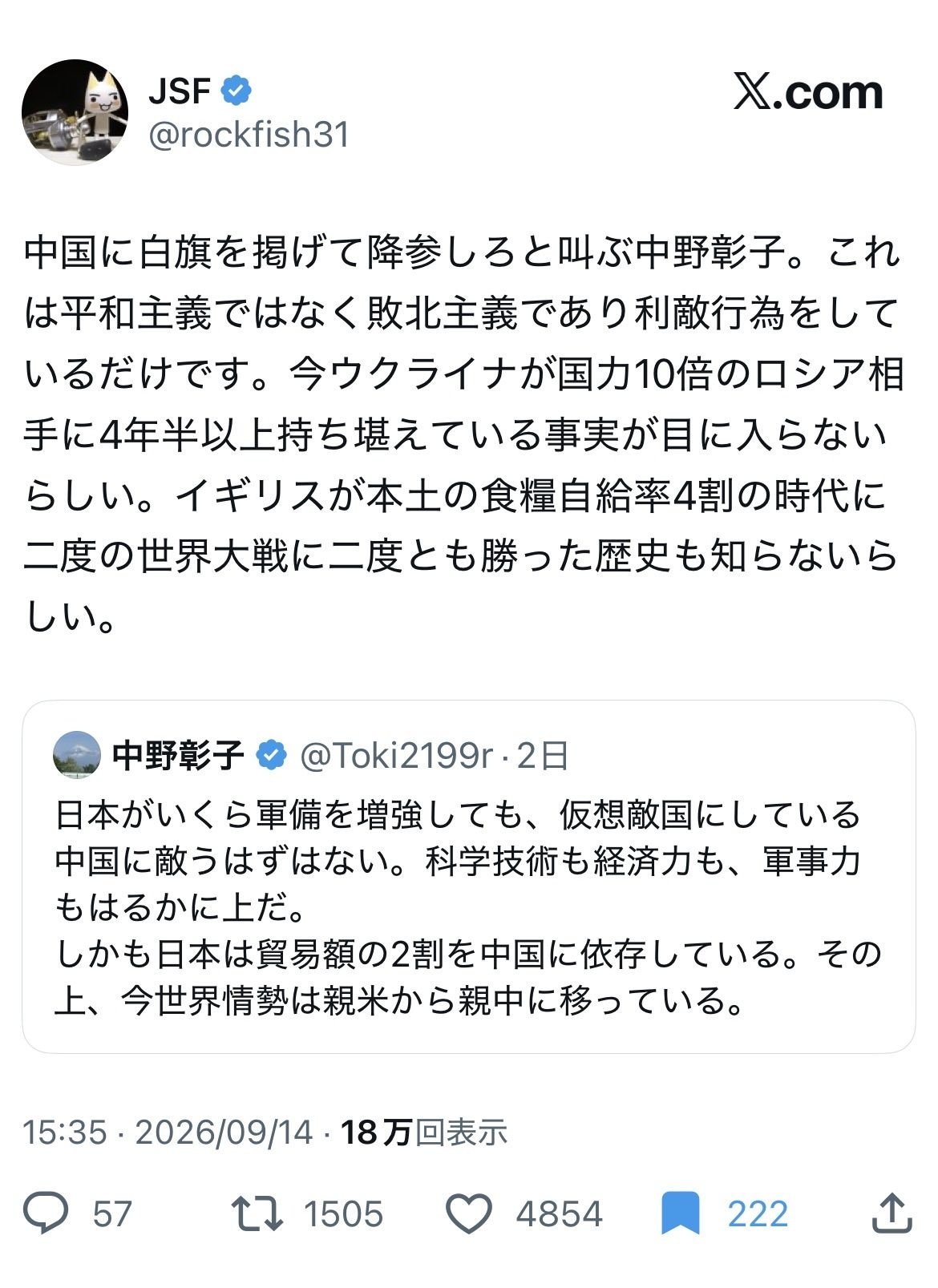
Task: Share this post via share icon
Action: point(891,1212)
